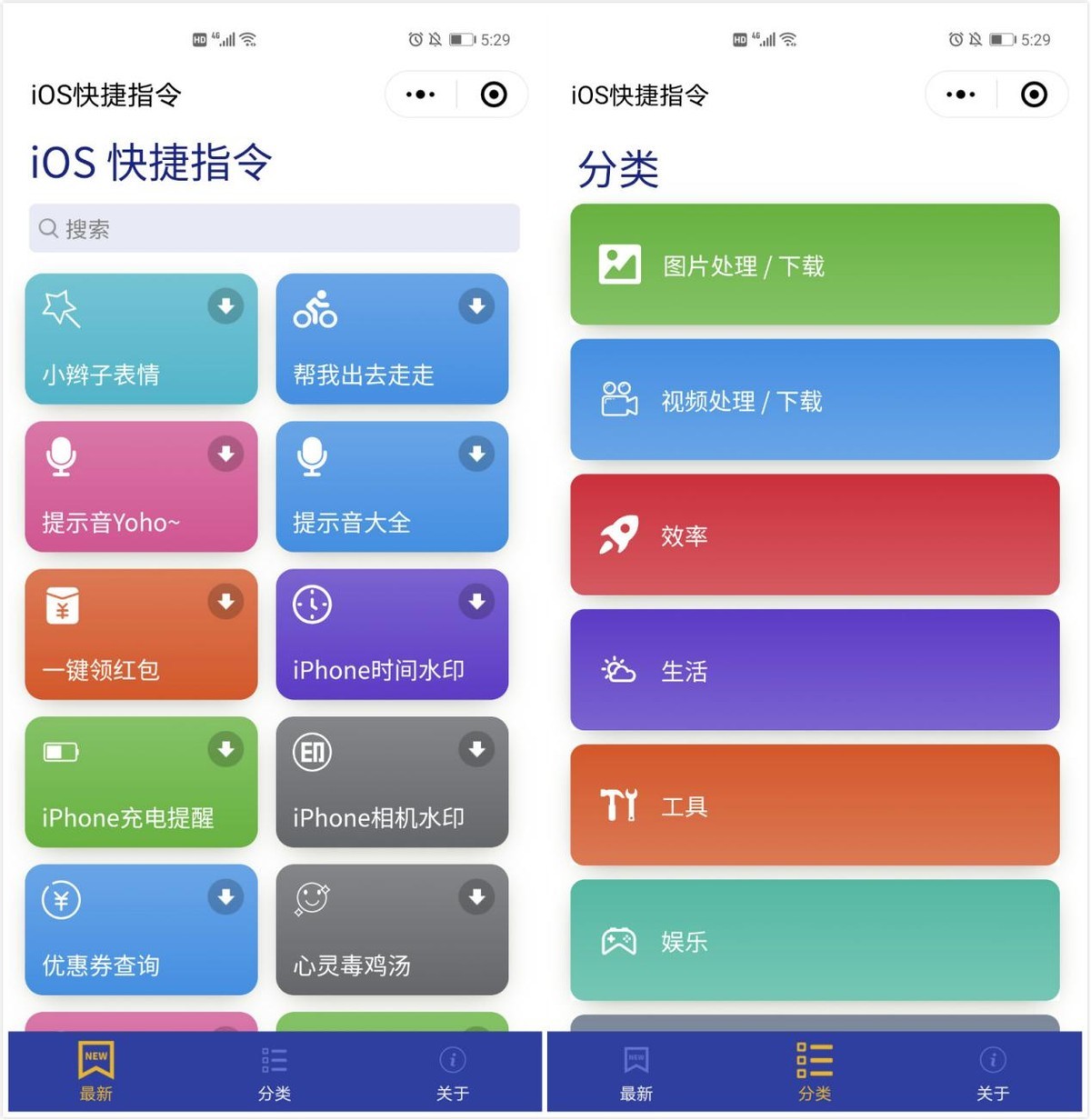Select the 效率 category

coord(815,535)
